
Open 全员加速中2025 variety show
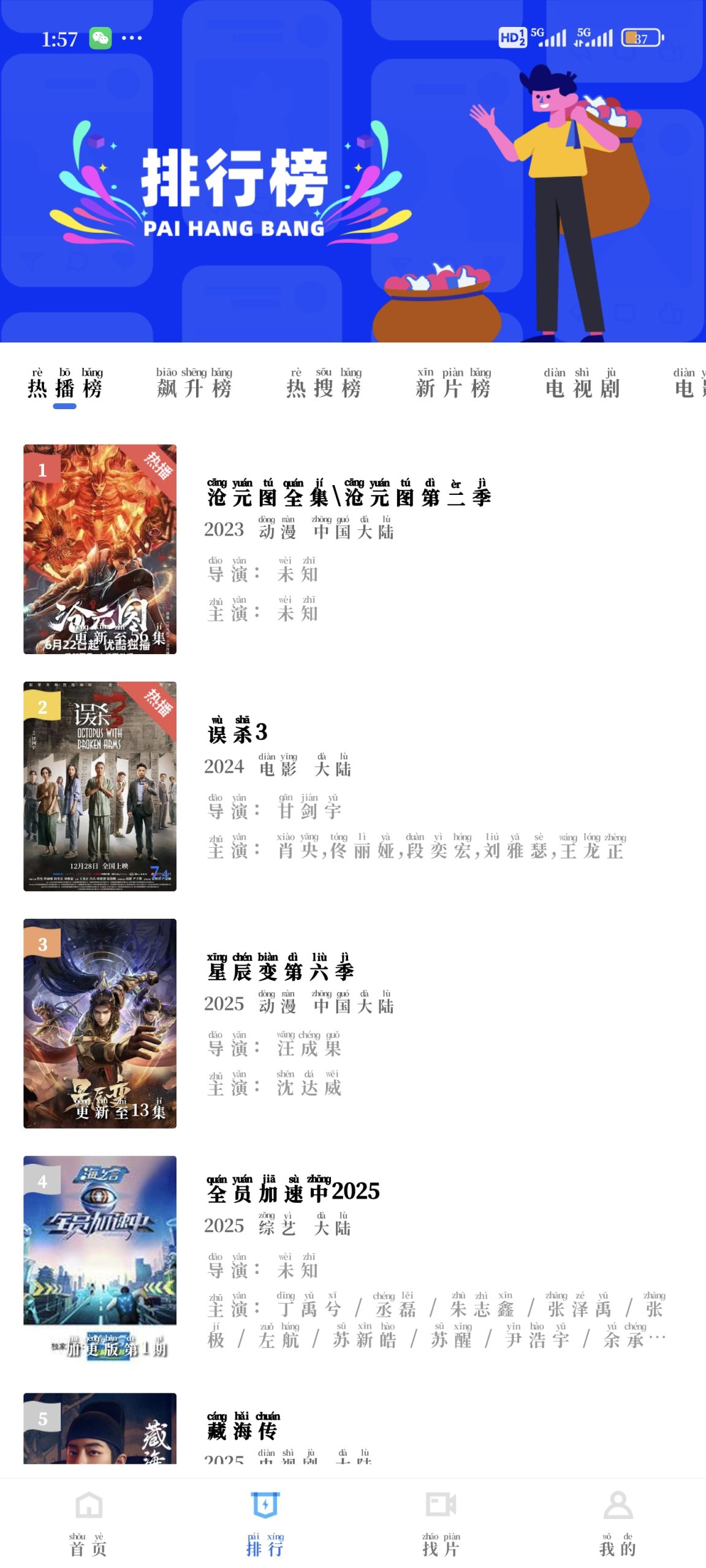click(293, 1191)
